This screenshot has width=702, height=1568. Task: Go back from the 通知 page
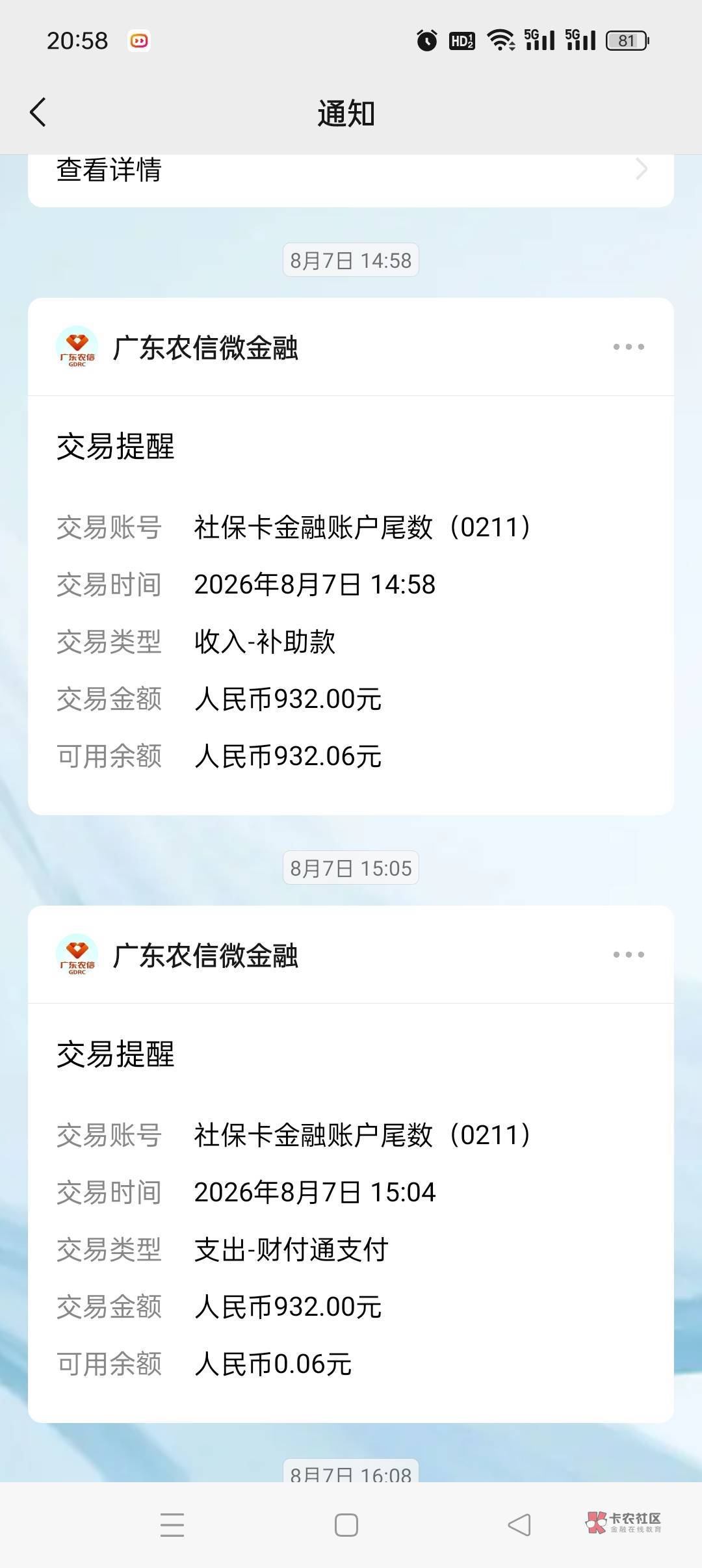38,112
